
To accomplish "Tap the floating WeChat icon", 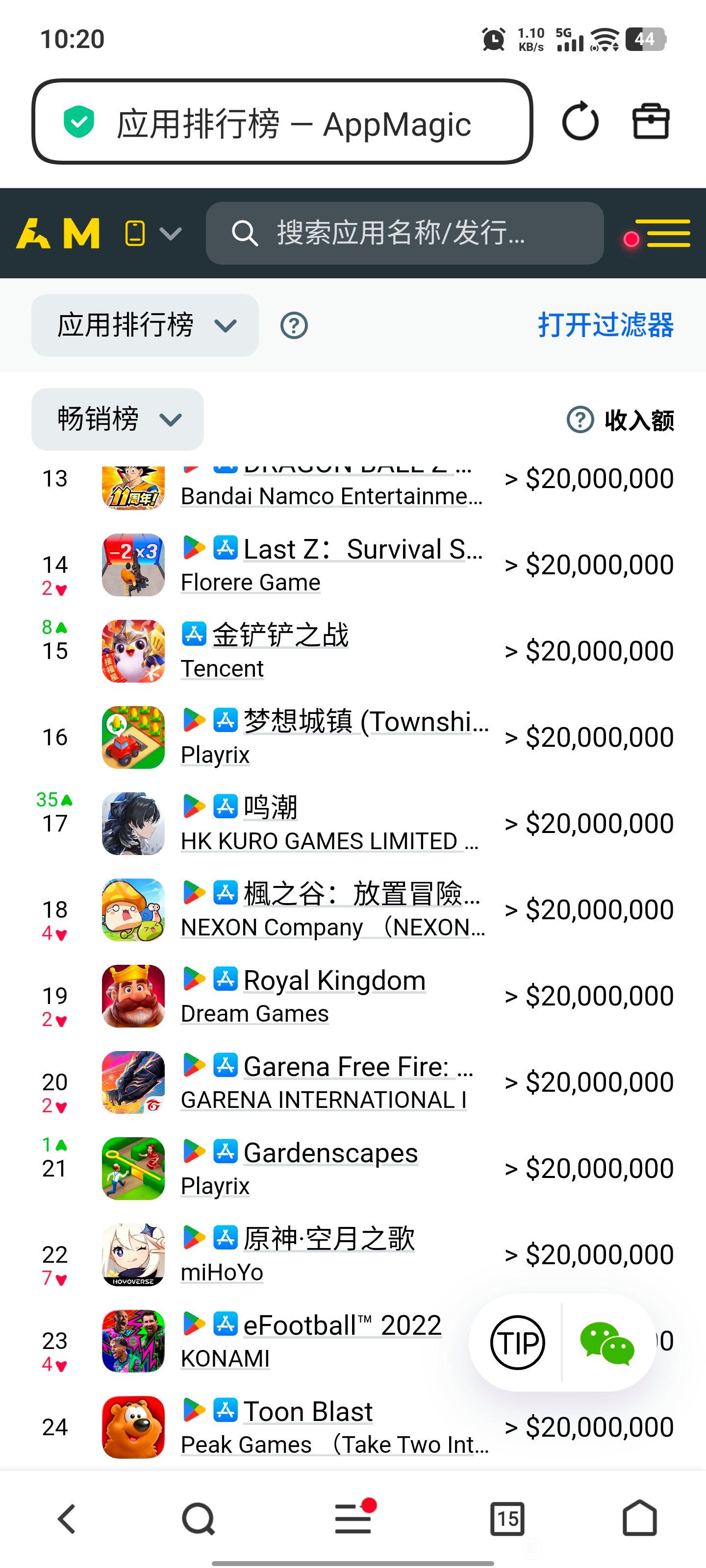I will point(607,1343).
